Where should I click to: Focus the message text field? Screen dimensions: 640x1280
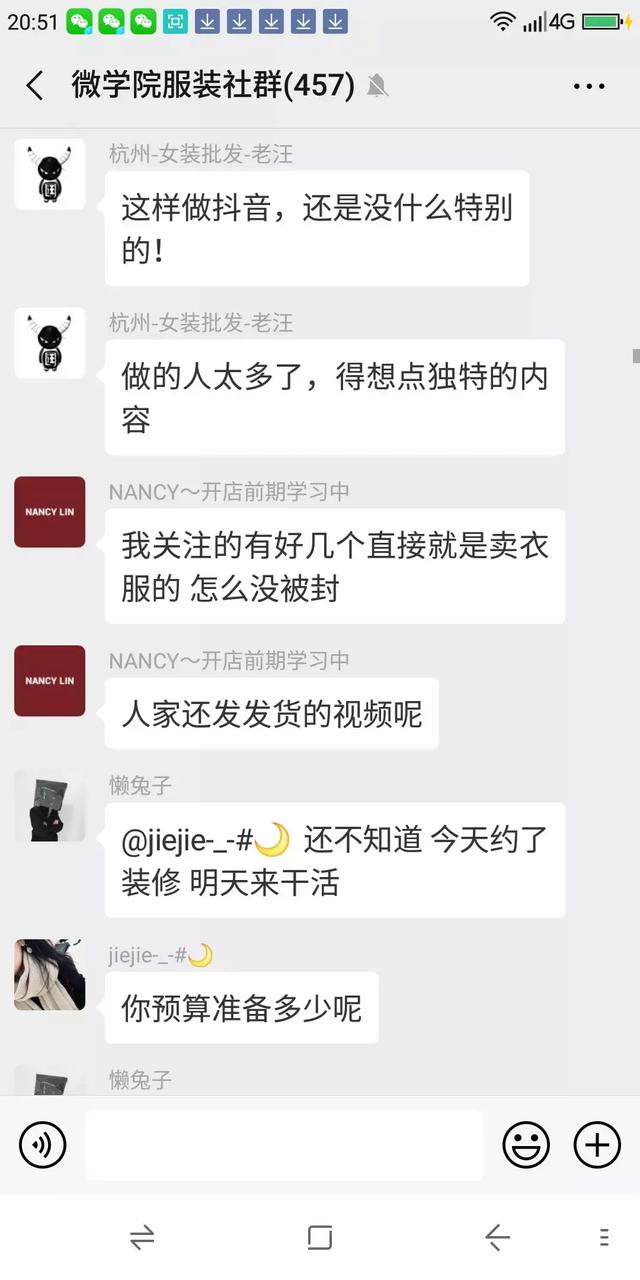[283, 1145]
